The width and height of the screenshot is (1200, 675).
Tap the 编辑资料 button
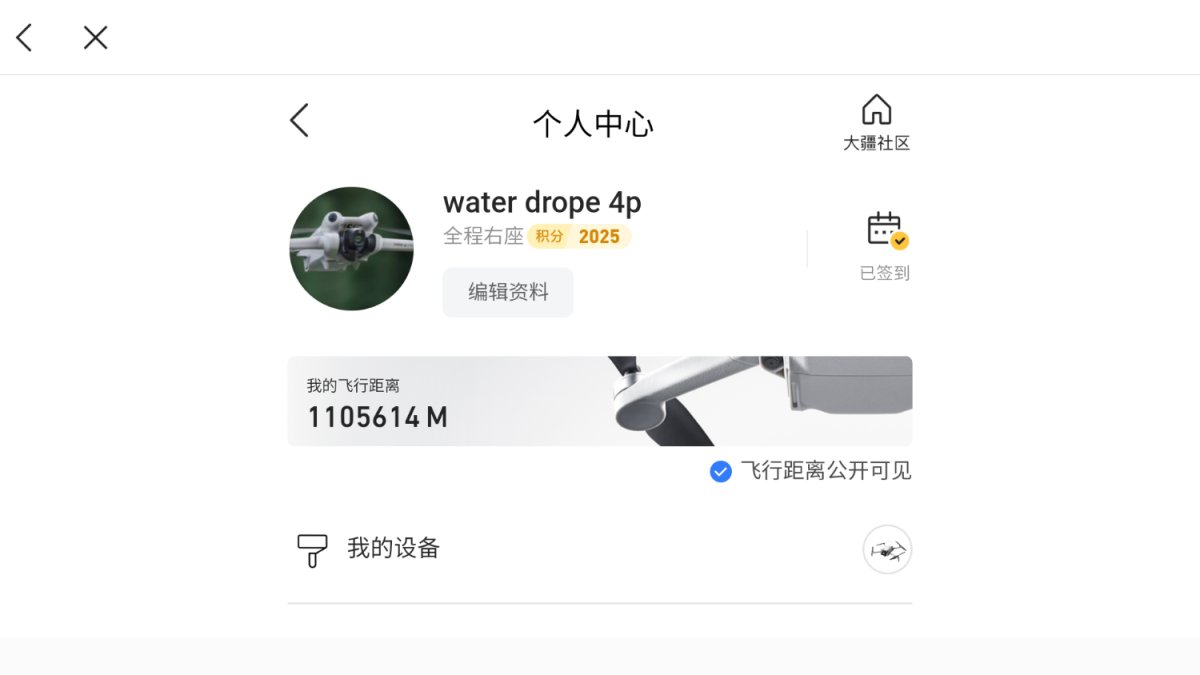point(508,292)
